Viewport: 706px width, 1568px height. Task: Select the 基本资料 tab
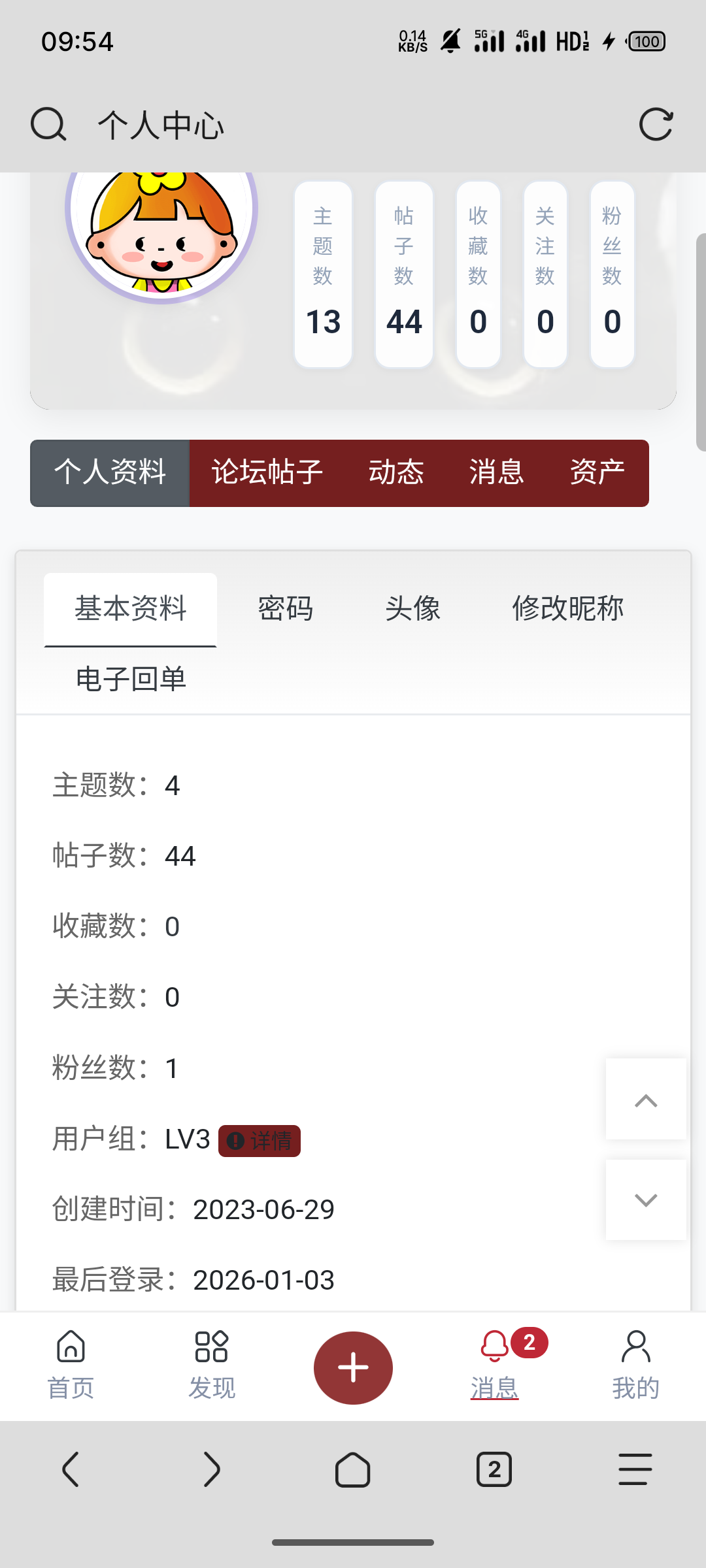pos(131,609)
